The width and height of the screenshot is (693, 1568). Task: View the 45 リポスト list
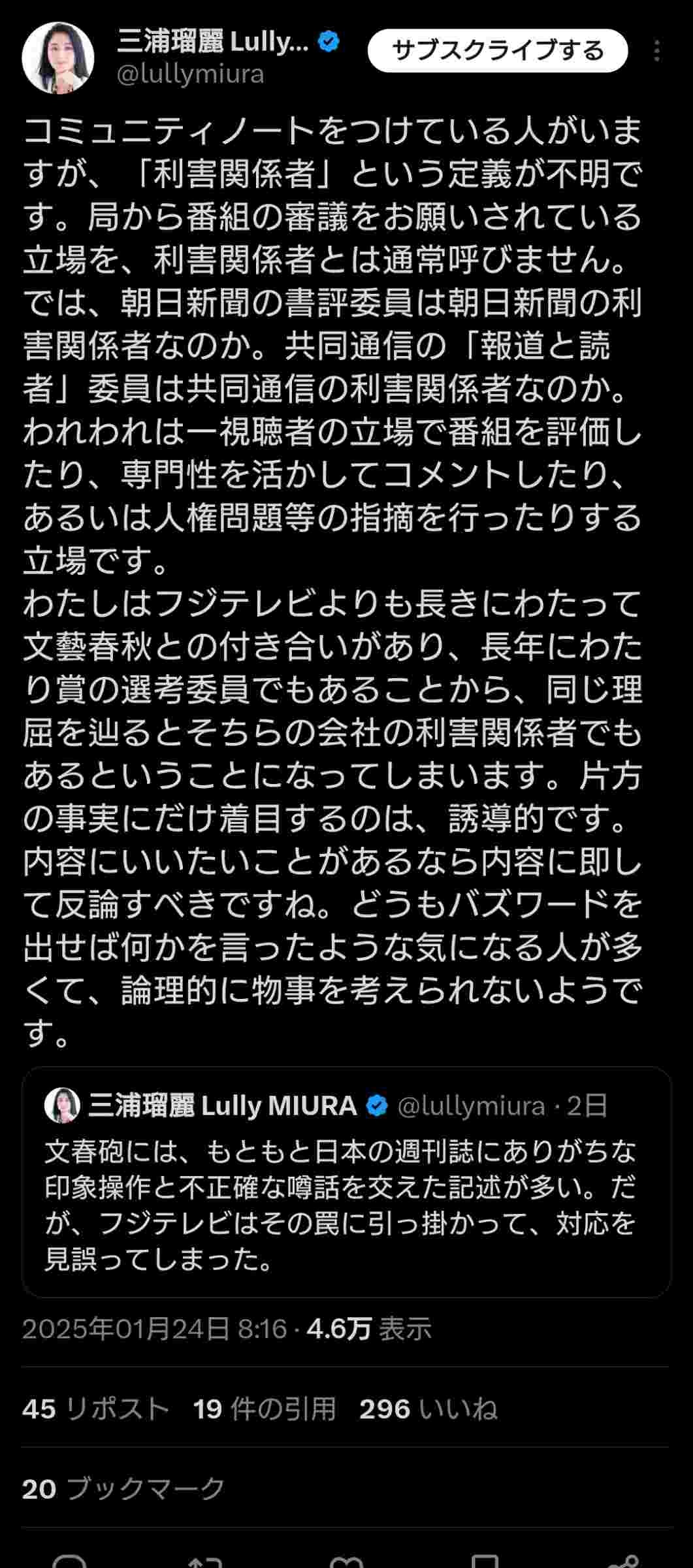pyautogui.click(x=95, y=1409)
